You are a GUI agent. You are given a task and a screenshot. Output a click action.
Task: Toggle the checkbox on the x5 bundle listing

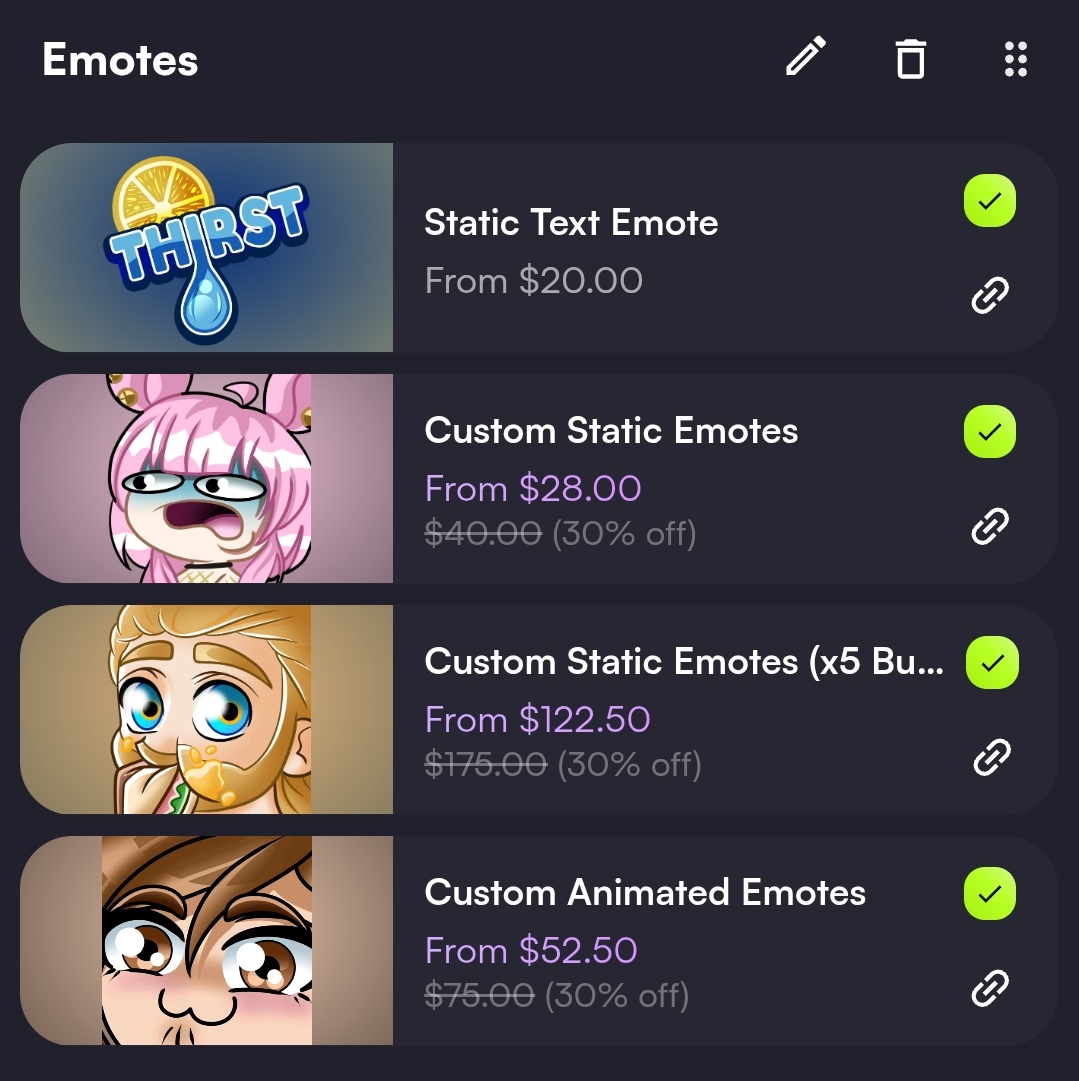click(991, 662)
